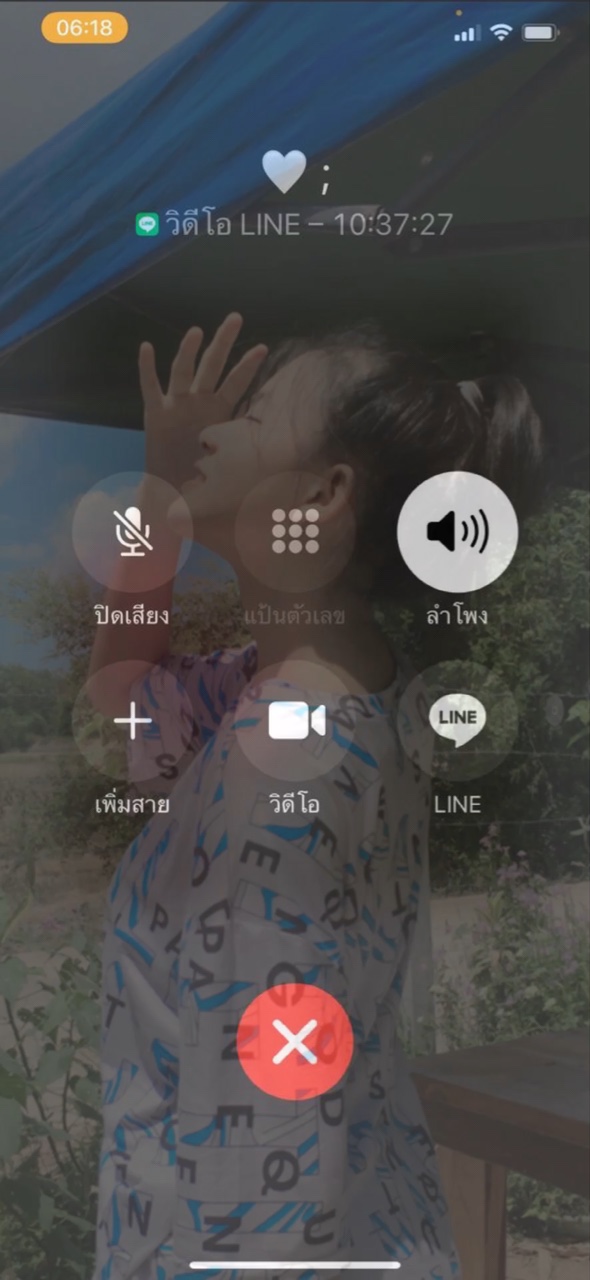Turn off the ลำโพง speaker button
The height and width of the screenshot is (1280, 590).
pyautogui.click(x=458, y=531)
